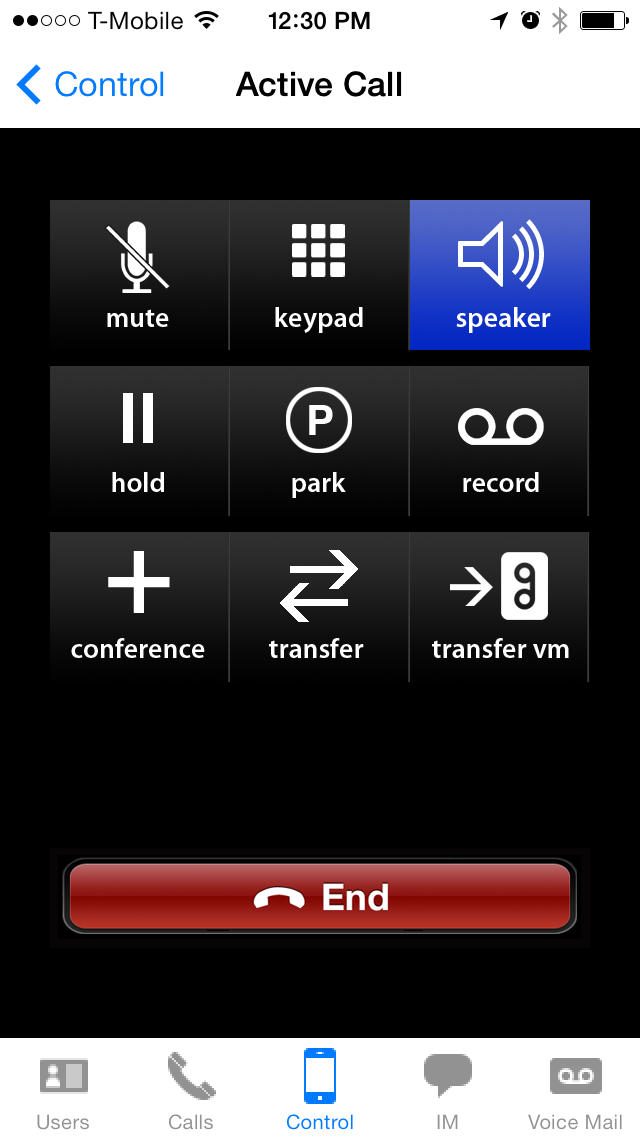This screenshot has width=640, height=1136.
Task: Switch to the IM tab
Action: pos(447,1089)
